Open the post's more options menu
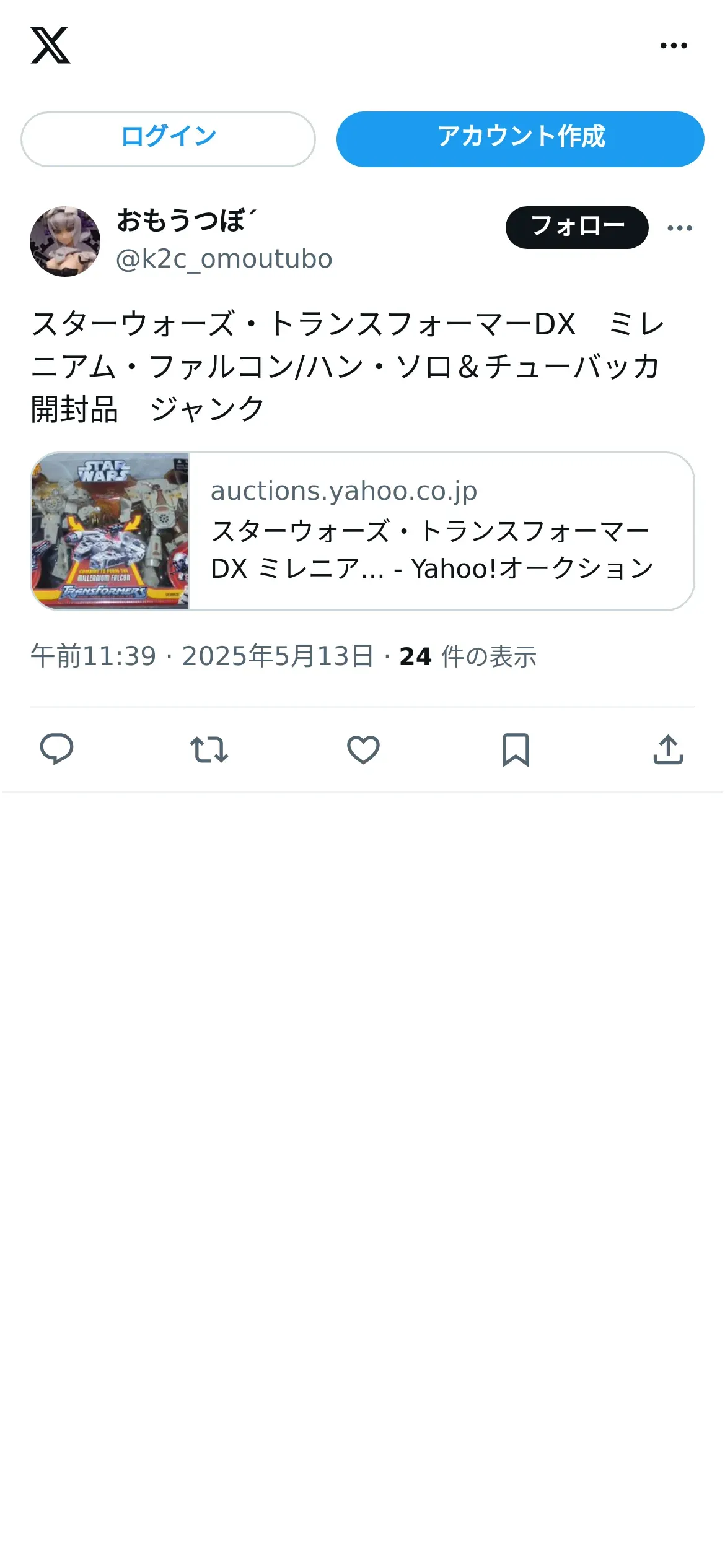The image size is (725, 1568). [x=680, y=228]
